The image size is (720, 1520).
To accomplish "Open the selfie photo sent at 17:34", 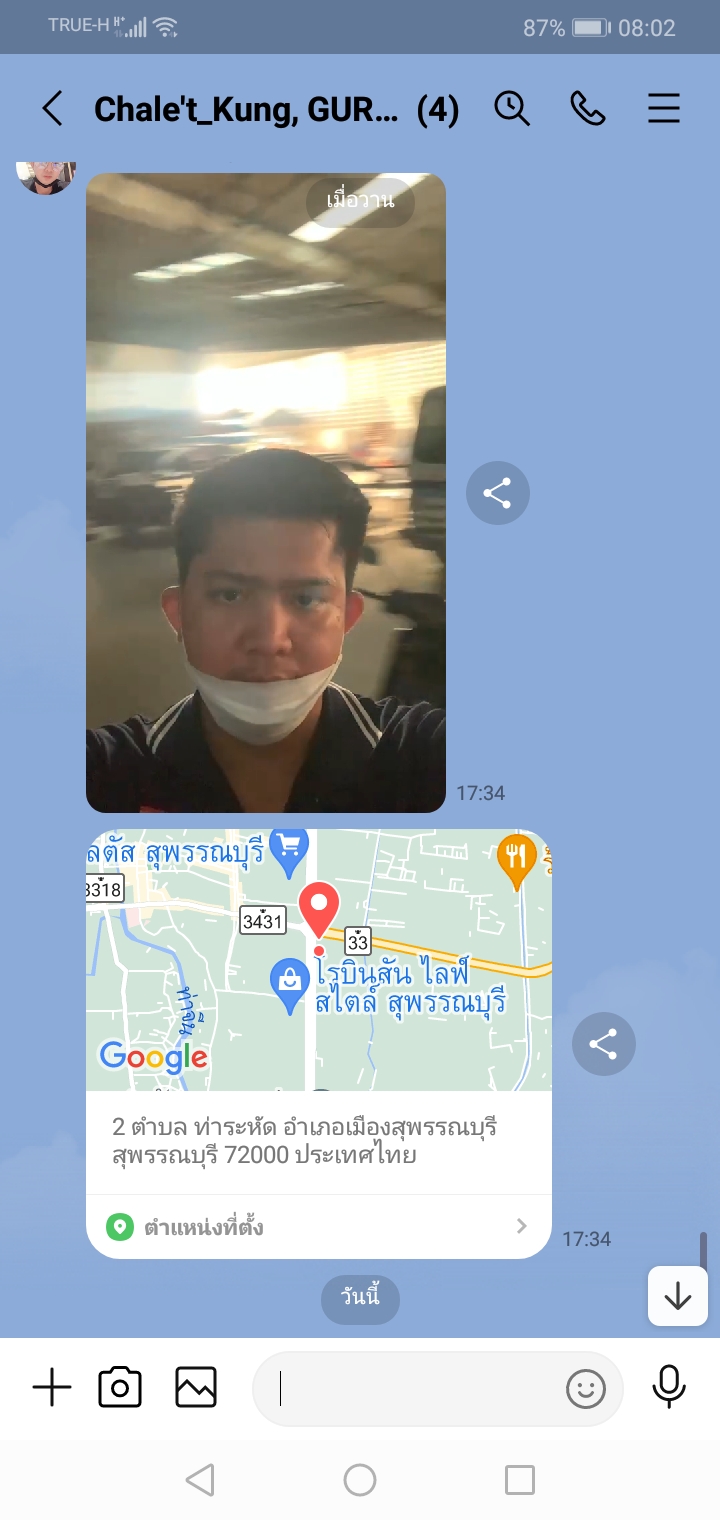I will (x=265, y=492).
